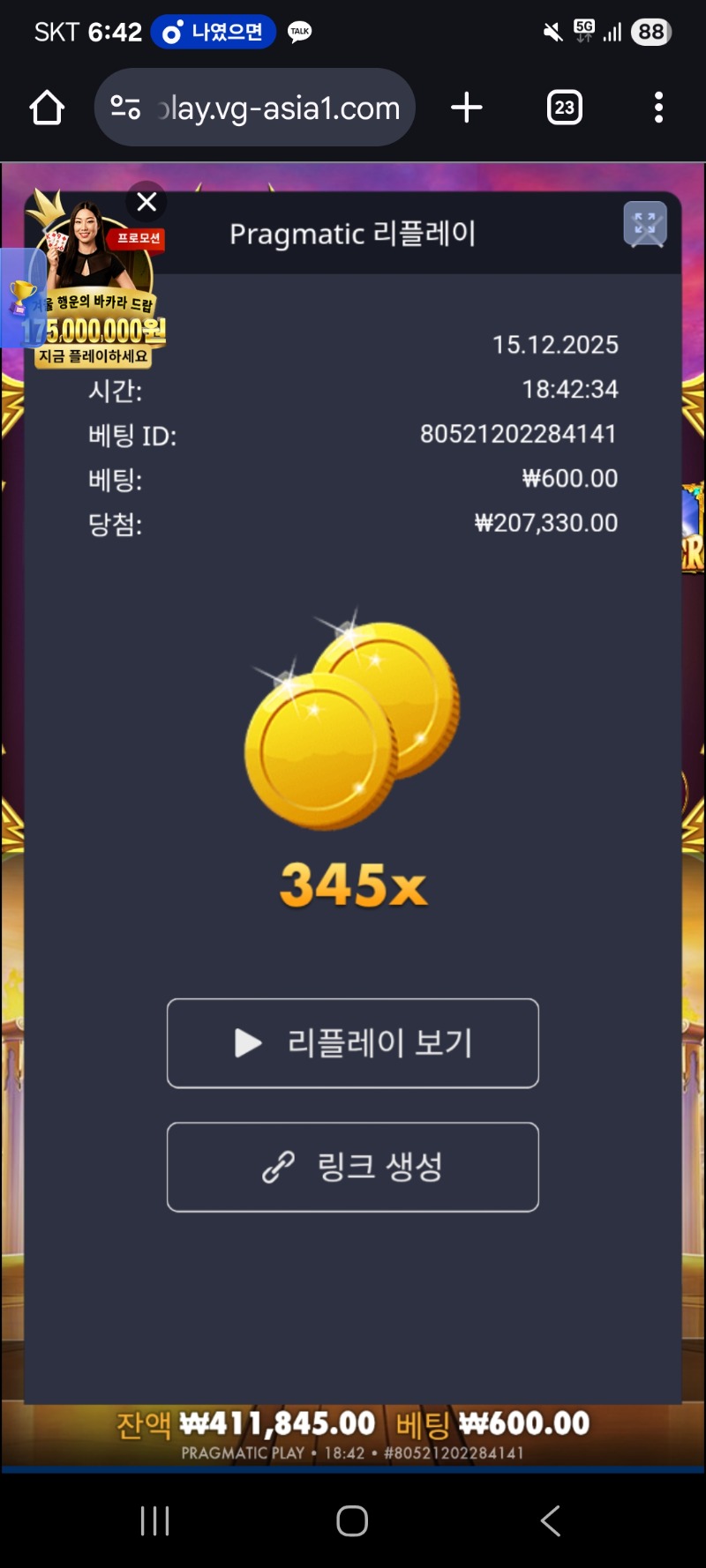Open the recent apps view
This screenshot has height=1568, width=706.
[154, 1520]
